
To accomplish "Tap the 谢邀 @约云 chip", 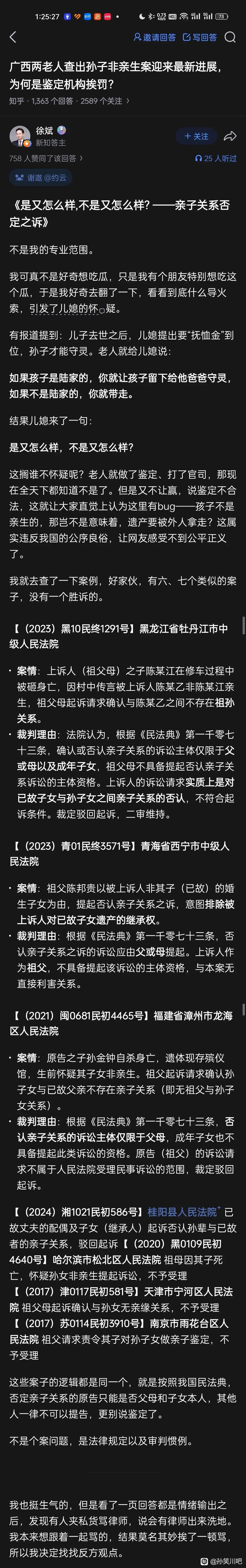I will 41,178.
